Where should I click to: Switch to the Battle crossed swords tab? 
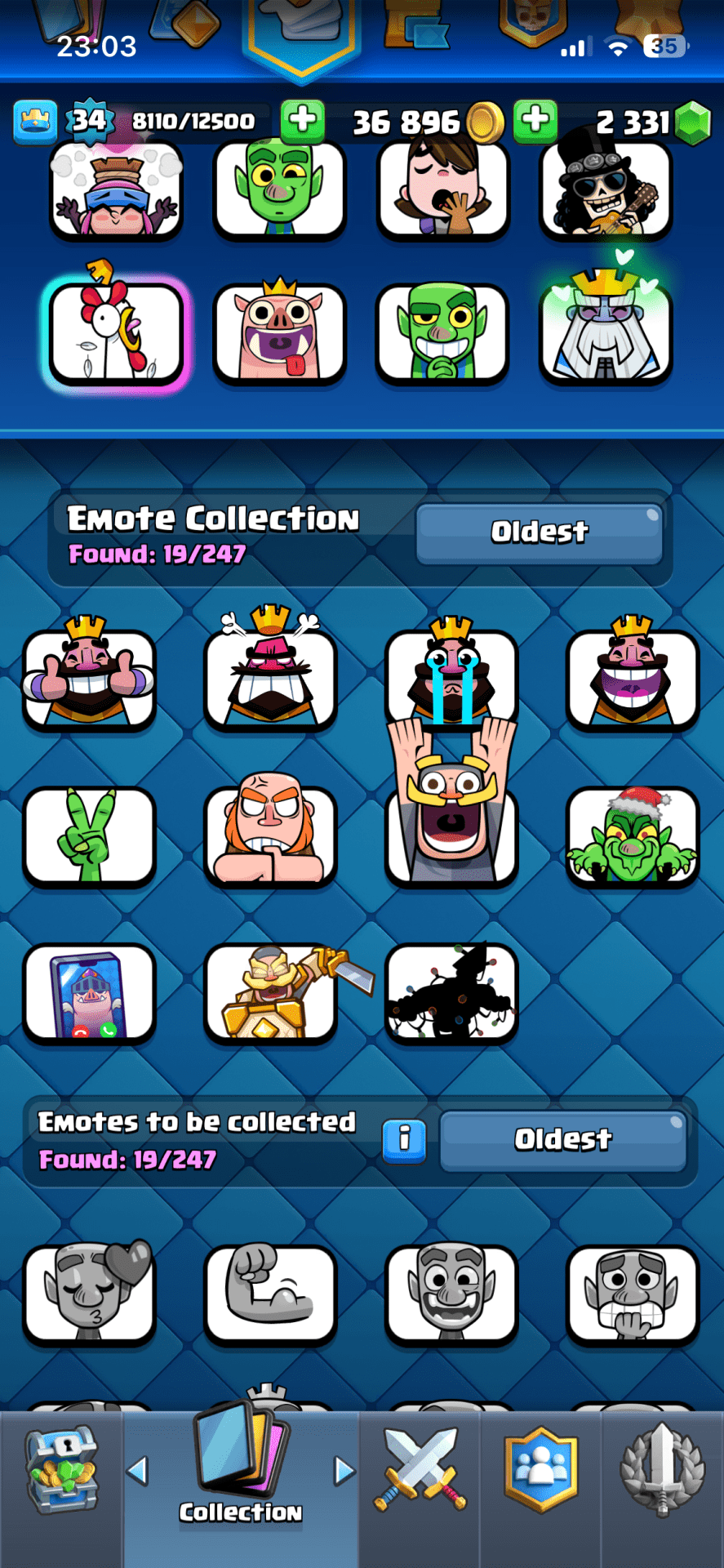(x=420, y=1468)
